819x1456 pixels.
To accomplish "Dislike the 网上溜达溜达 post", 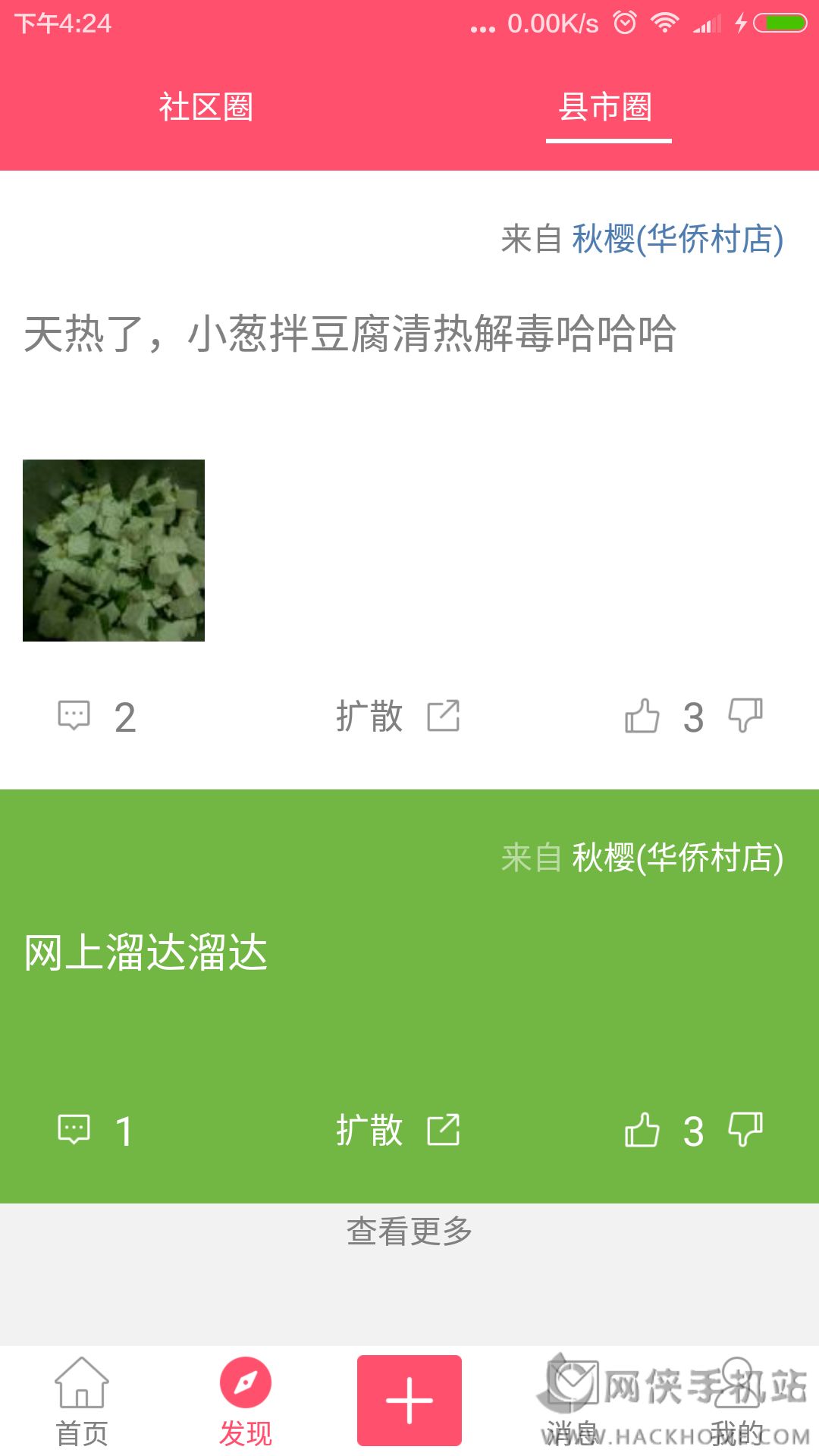I will point(745,1130).
